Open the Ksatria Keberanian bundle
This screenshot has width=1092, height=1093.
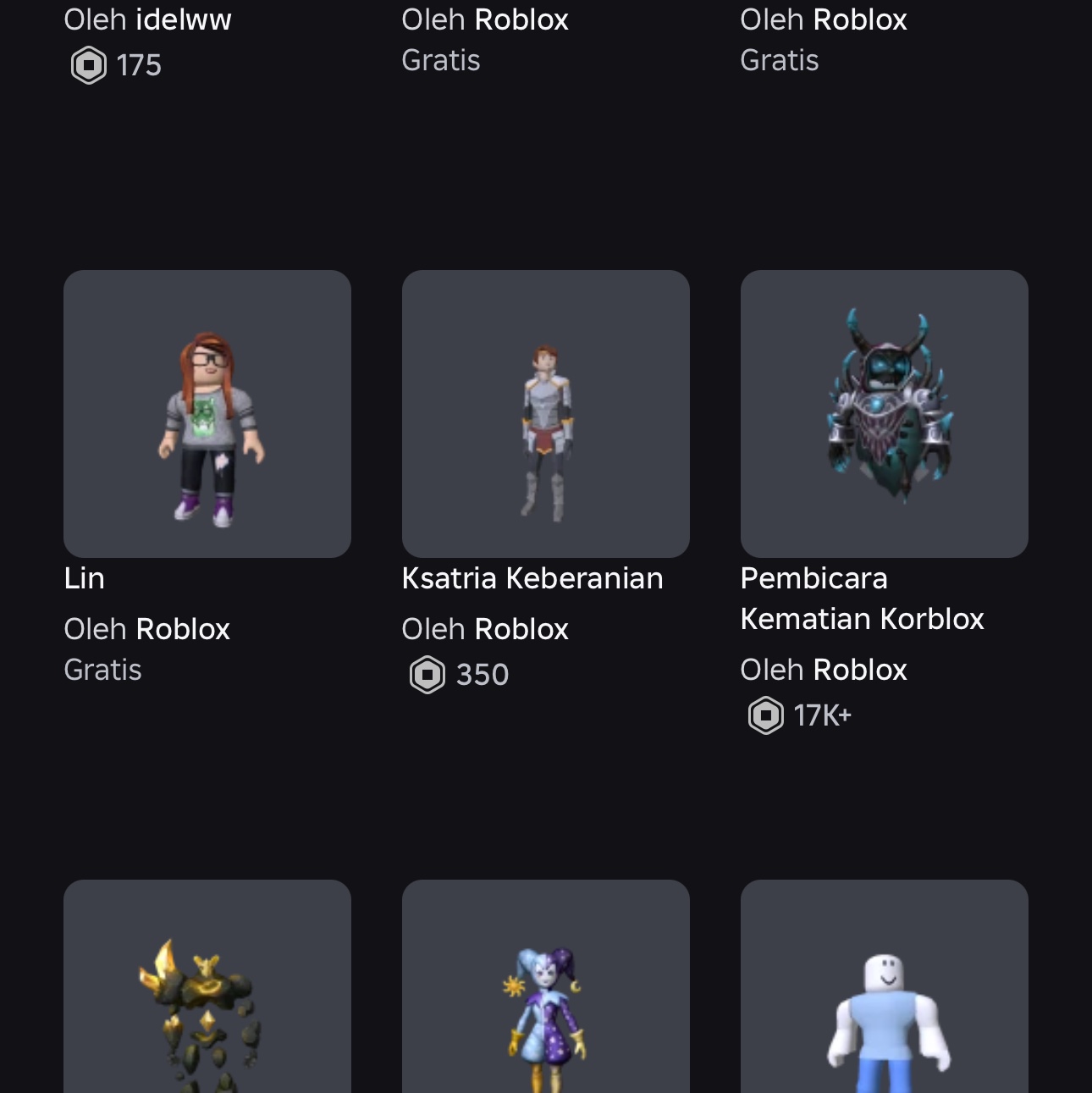coord(546,414)
